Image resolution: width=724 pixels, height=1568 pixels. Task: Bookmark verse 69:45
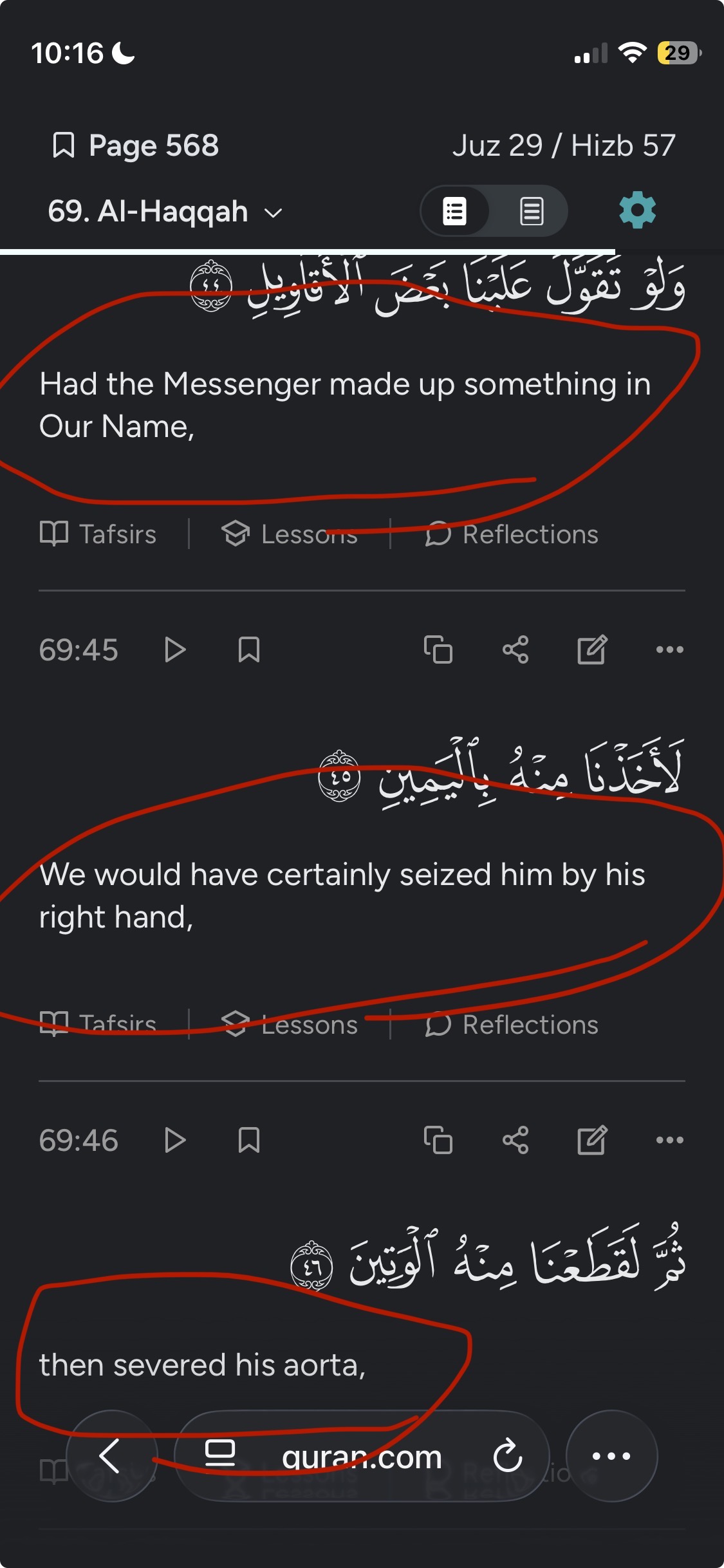pos(249,649)
